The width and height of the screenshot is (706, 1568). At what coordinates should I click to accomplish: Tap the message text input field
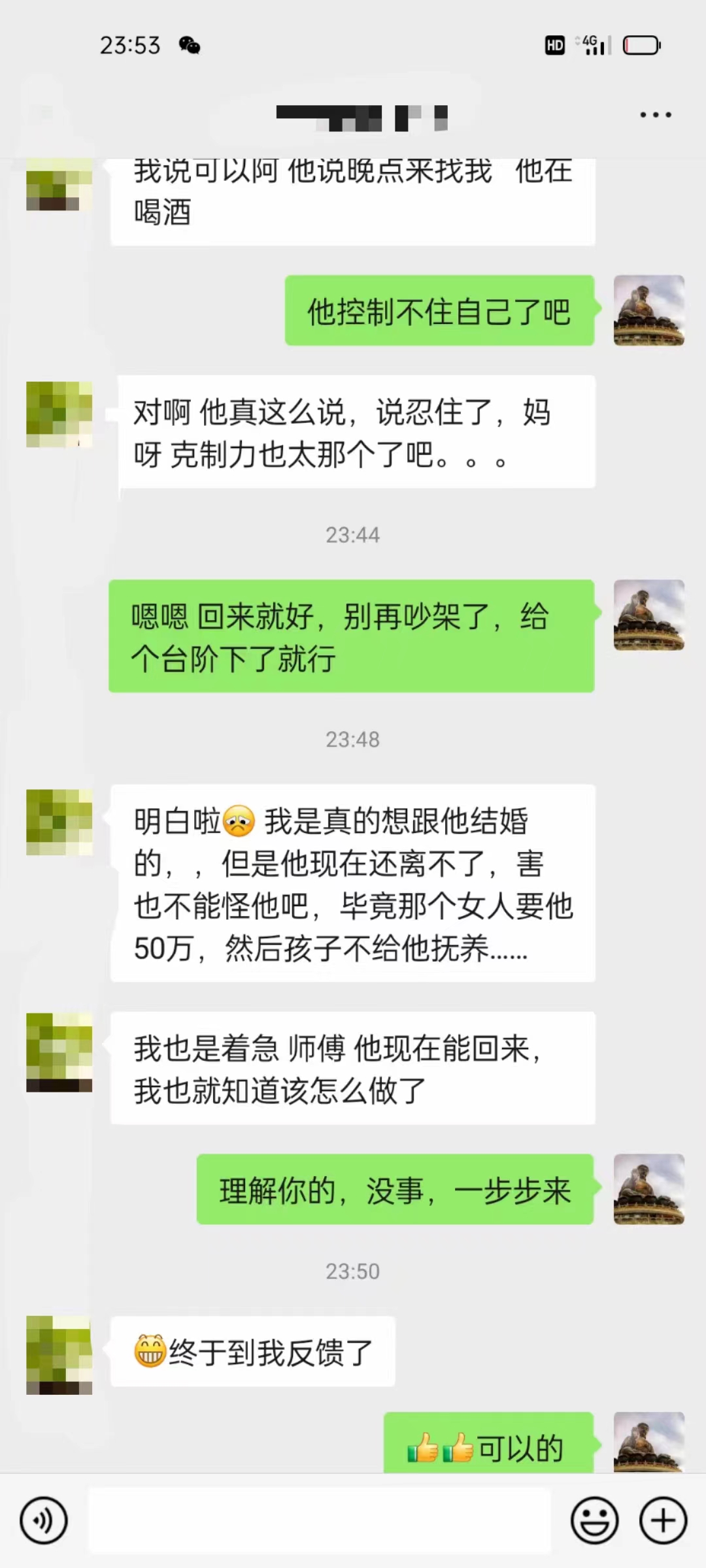[319, 1520]
